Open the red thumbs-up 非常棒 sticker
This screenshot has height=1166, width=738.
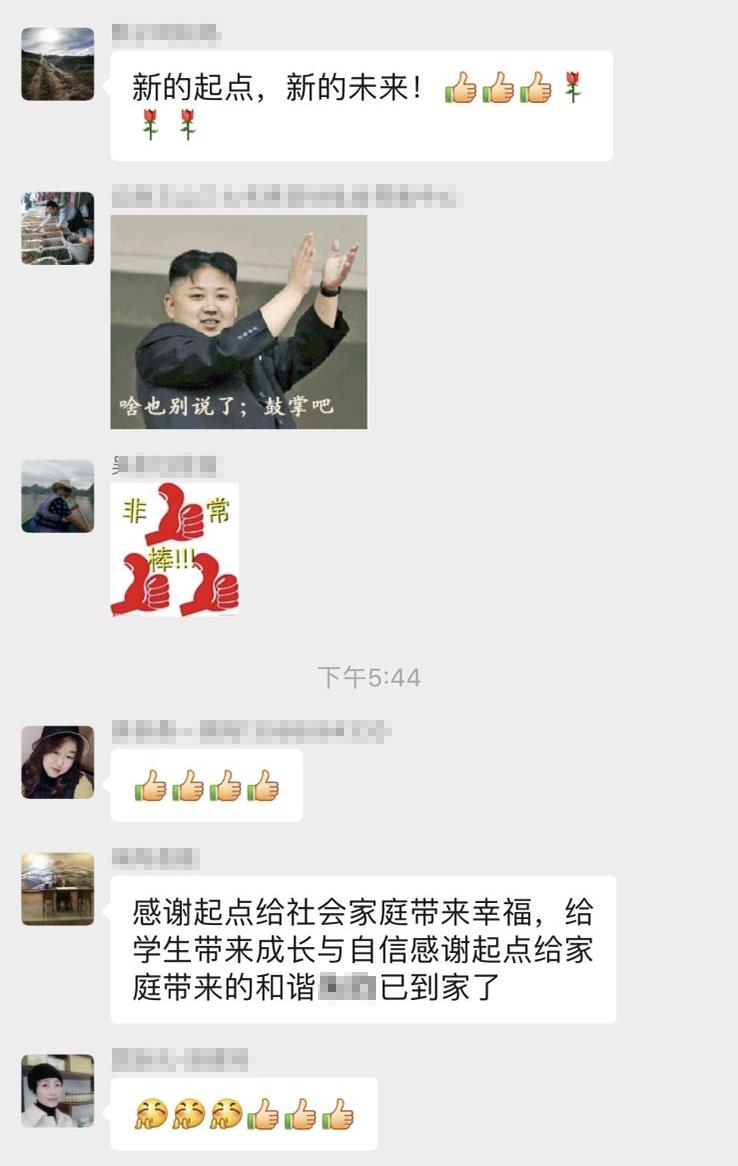[174, 548]
